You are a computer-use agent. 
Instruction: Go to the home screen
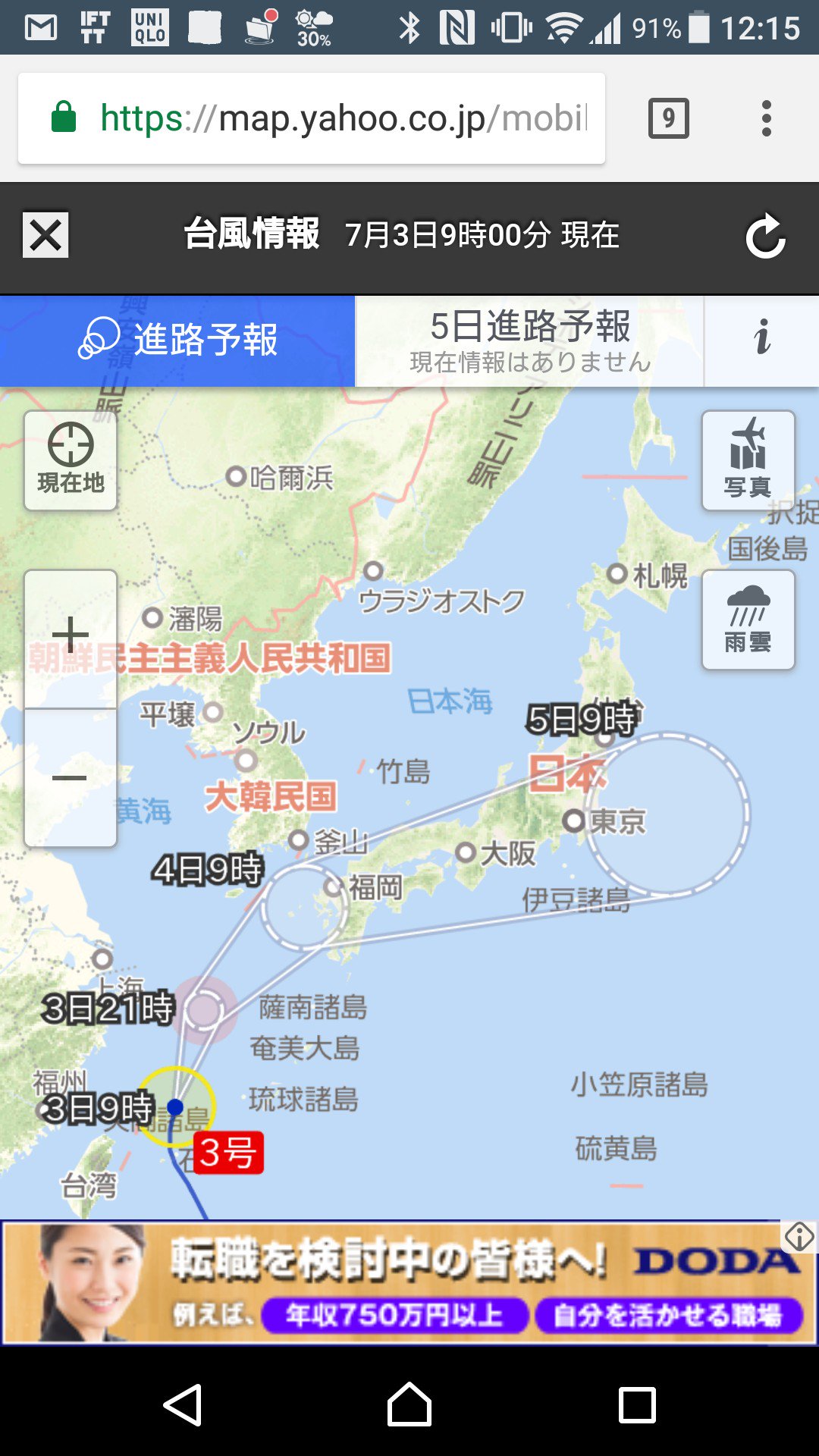pos(409,1404)
